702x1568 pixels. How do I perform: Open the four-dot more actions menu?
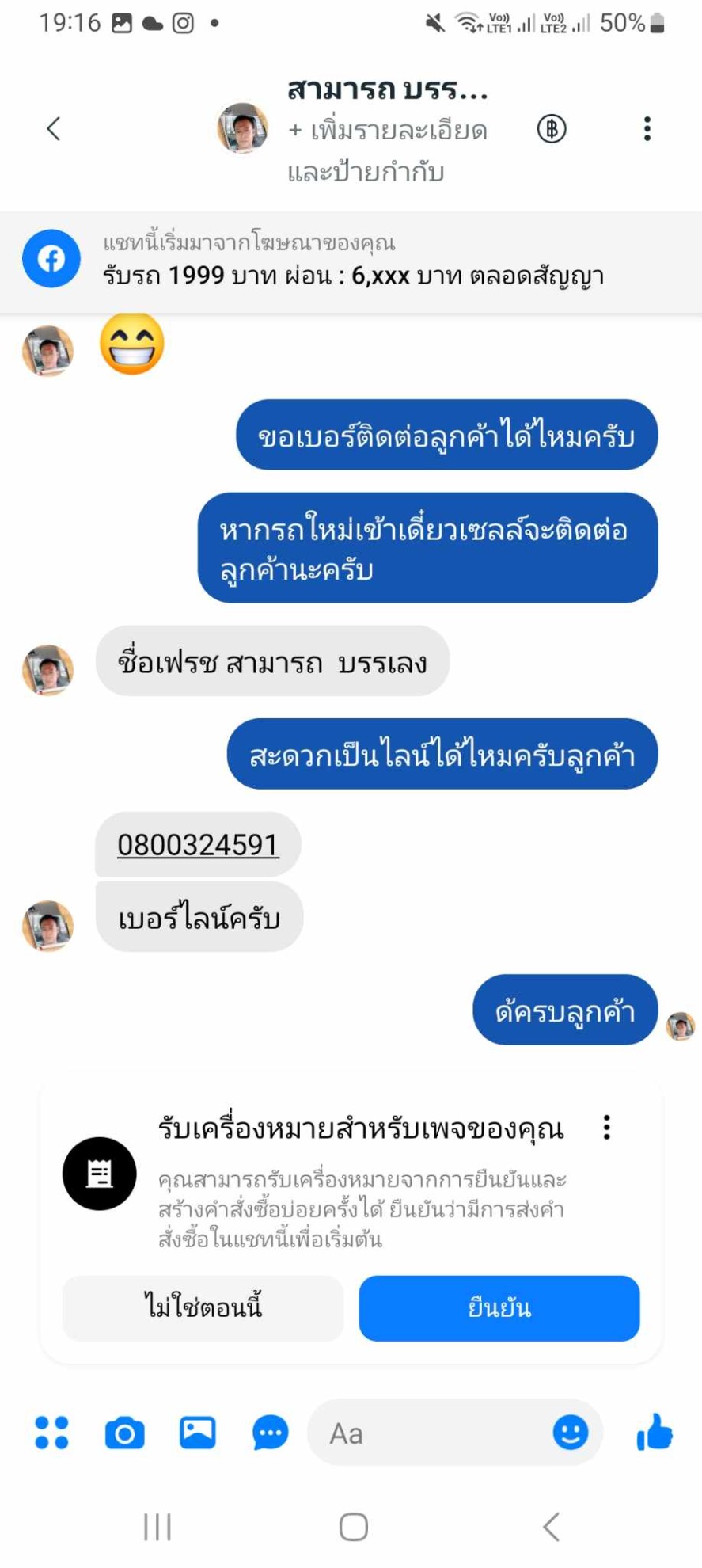[x=52, y=1433]
